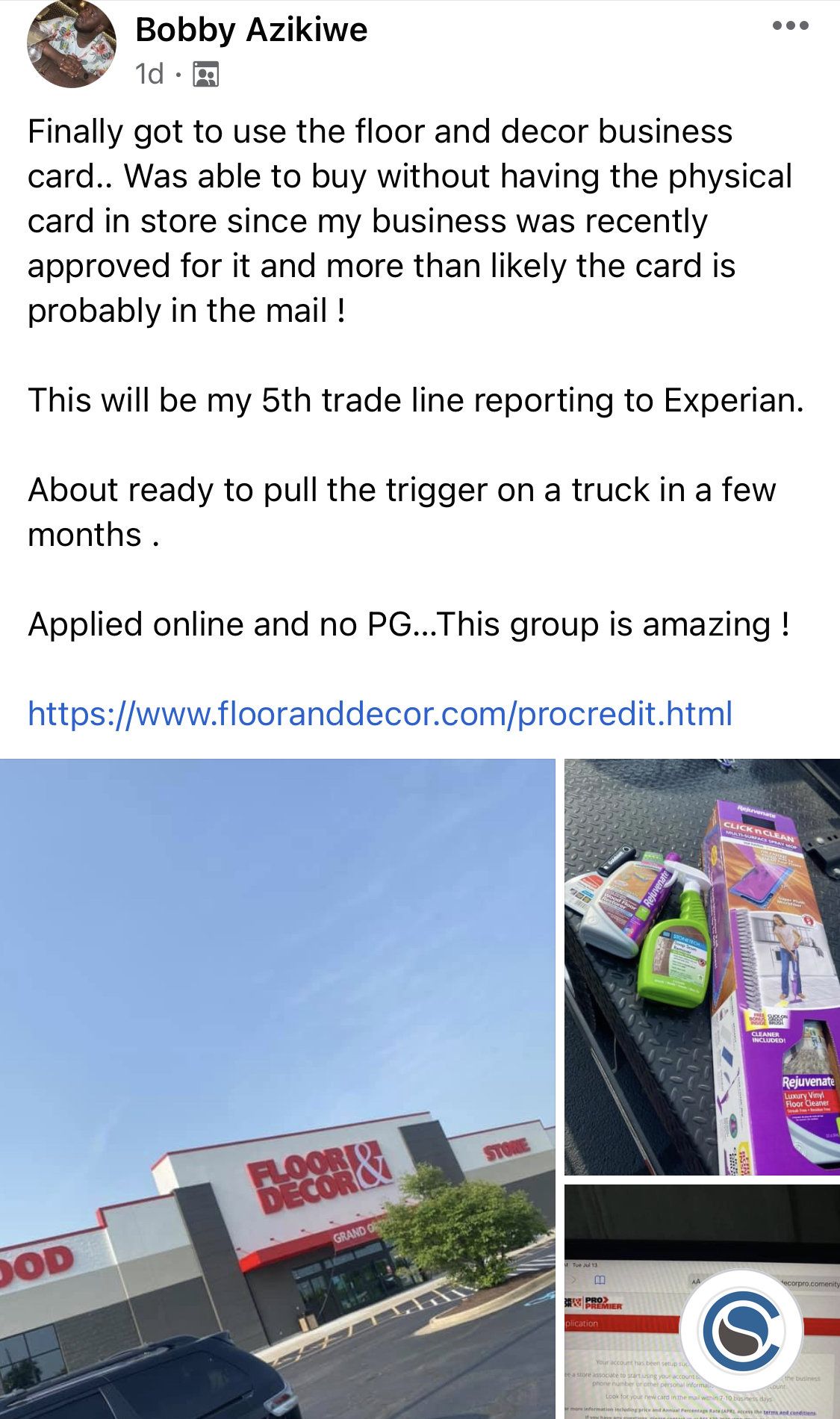This screenshot has width=840, height=1419.
Task: View the Rejuvenate cleaning products photo
Action: (702, 967)
